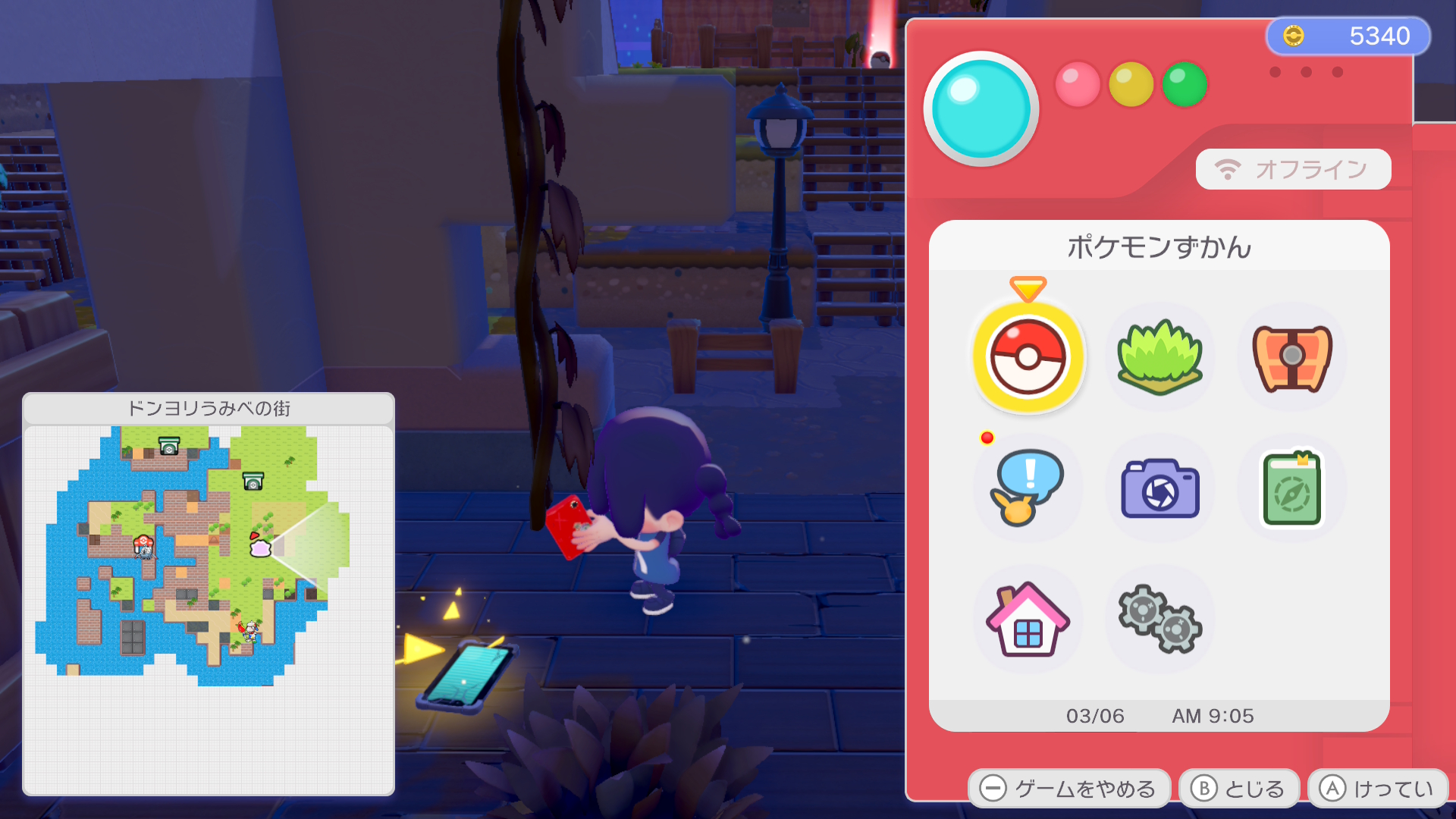Open the green grass habitat icon
The width and height of the screenshot is (1456, 819).
(x=1159, y=356)
